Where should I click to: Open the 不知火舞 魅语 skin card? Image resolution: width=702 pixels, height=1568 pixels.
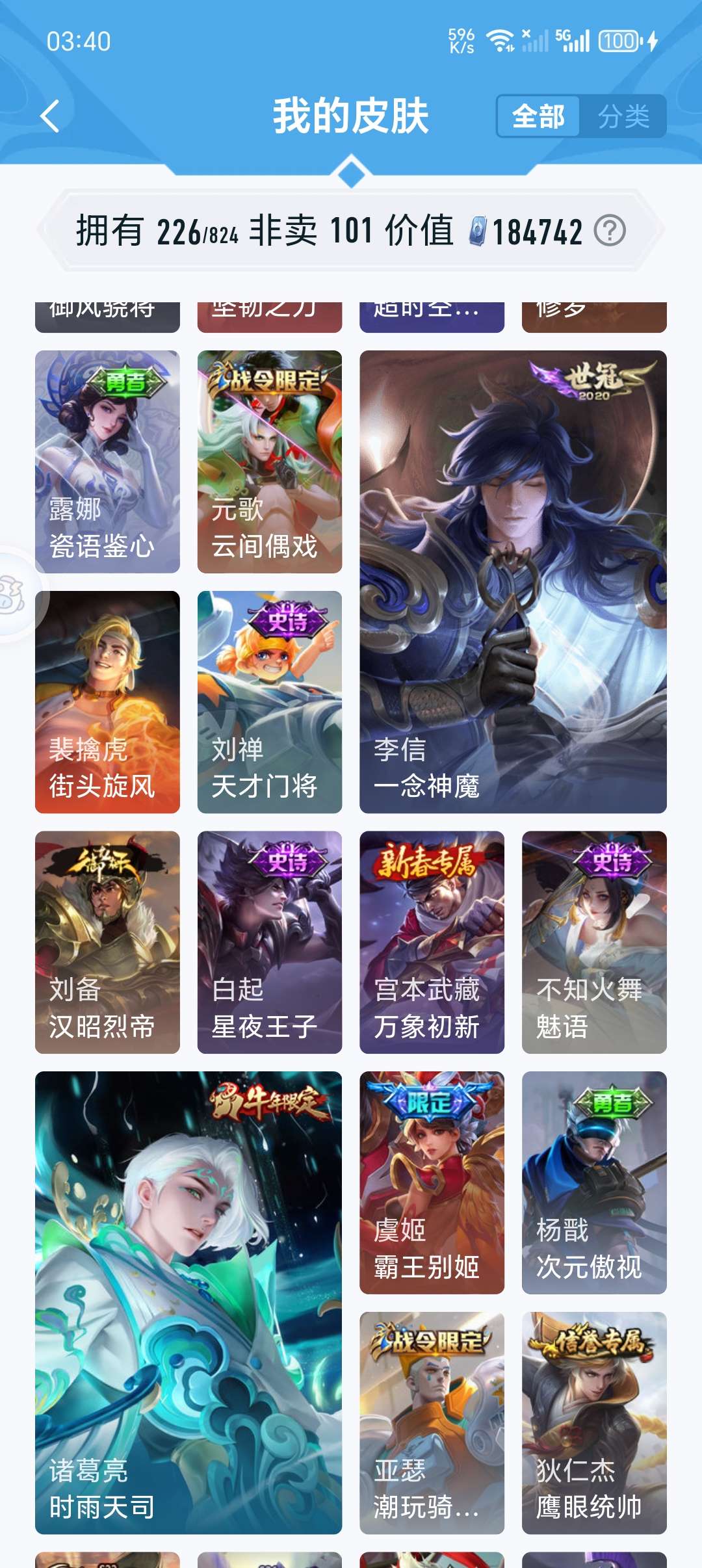594,943
